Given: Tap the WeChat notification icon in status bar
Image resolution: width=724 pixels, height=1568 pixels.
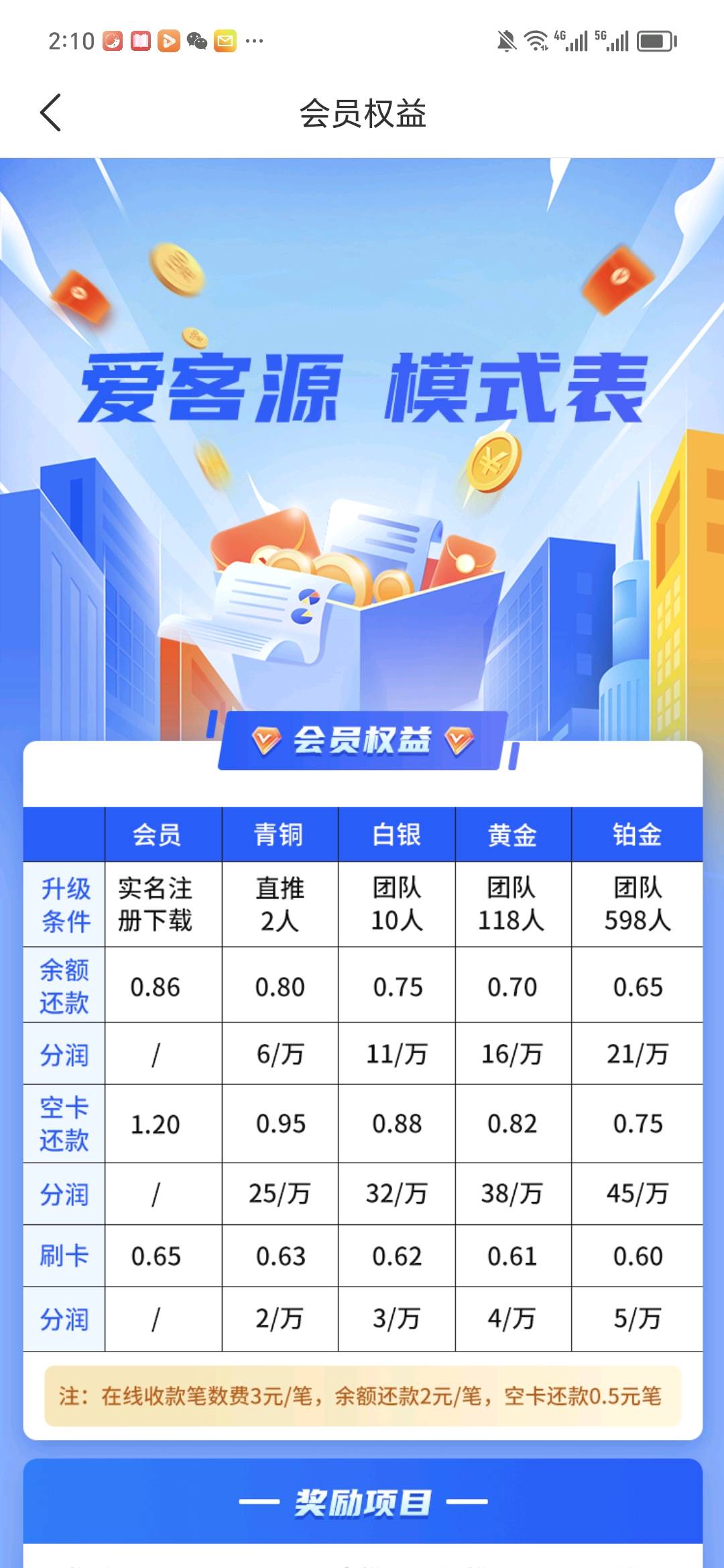Looking at the screenshot, I should coord(196,42).
